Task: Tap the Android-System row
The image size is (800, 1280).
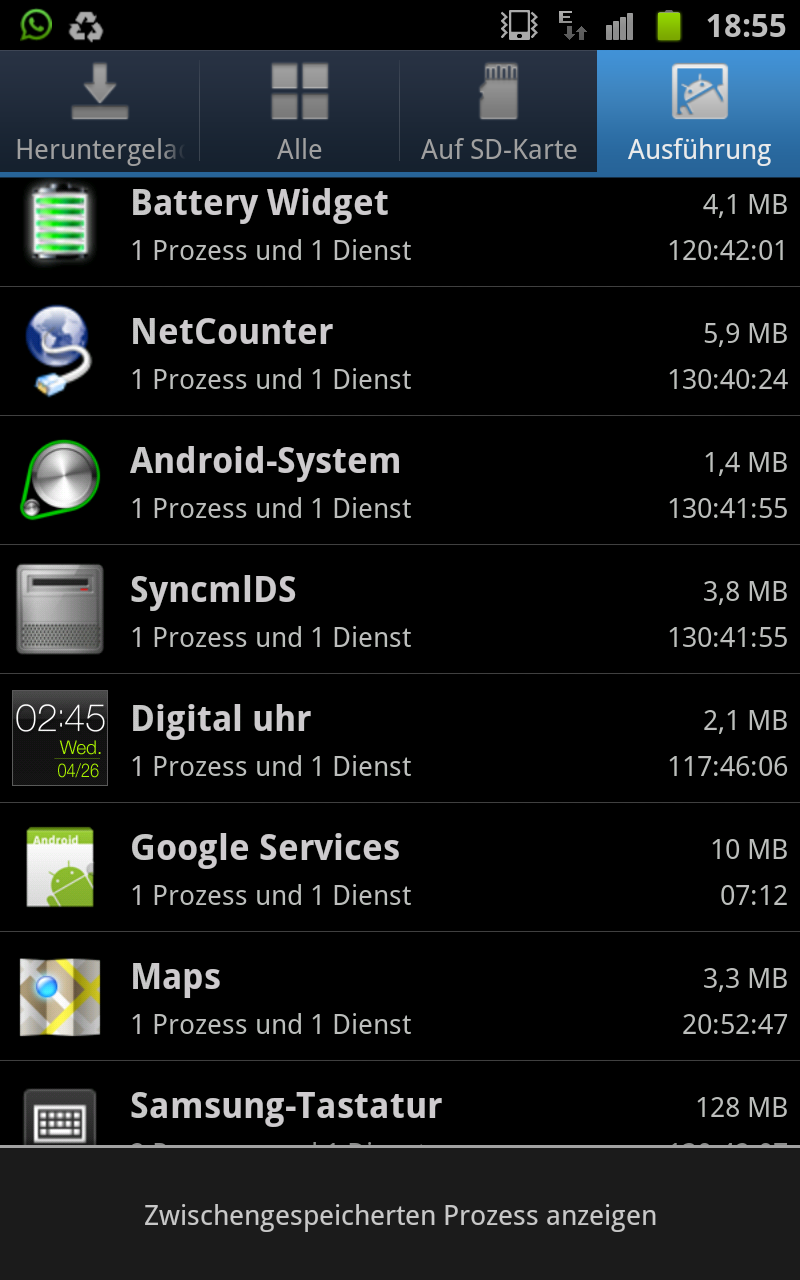Action: (400, 480)
